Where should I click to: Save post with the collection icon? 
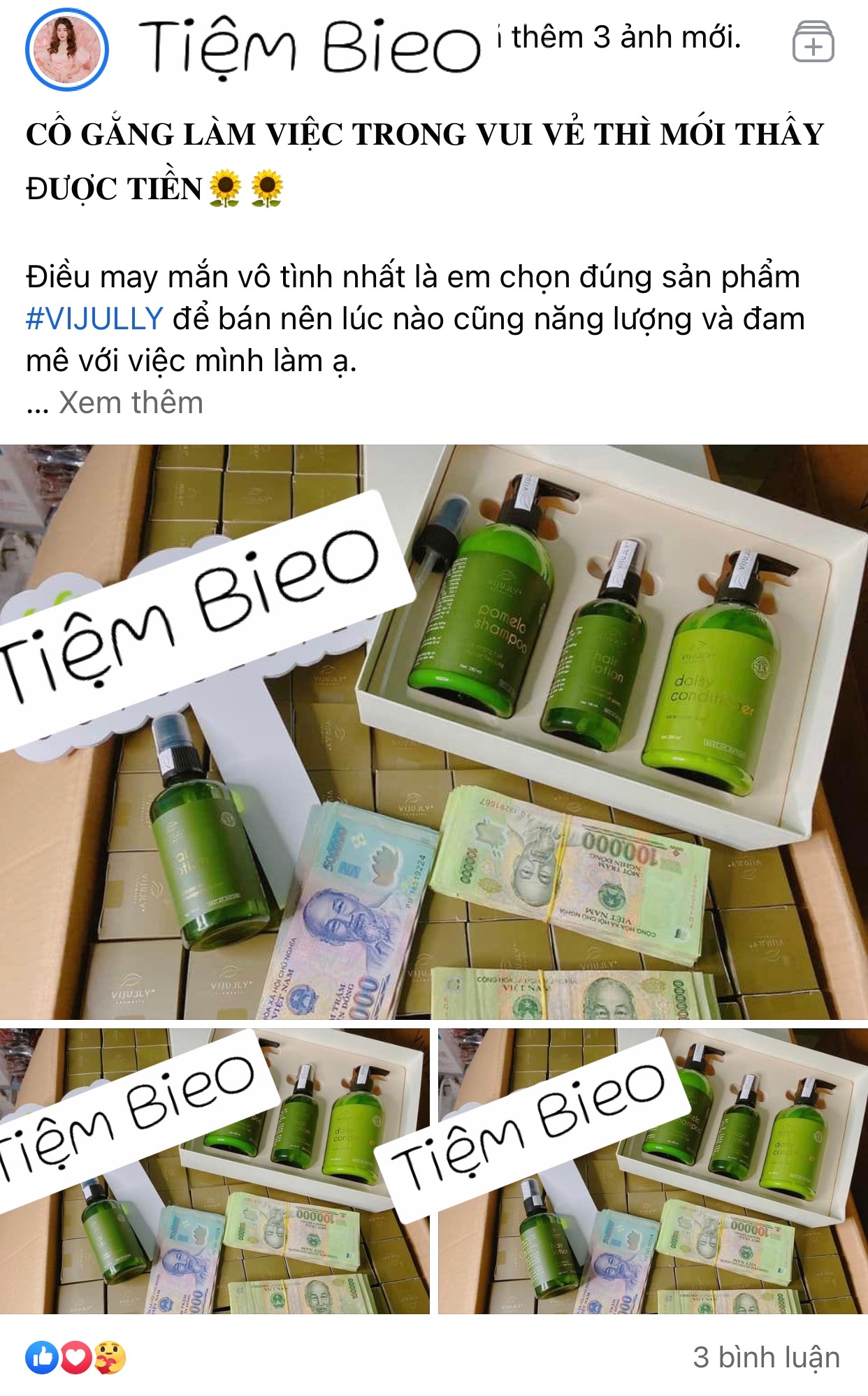coord(813,42)
